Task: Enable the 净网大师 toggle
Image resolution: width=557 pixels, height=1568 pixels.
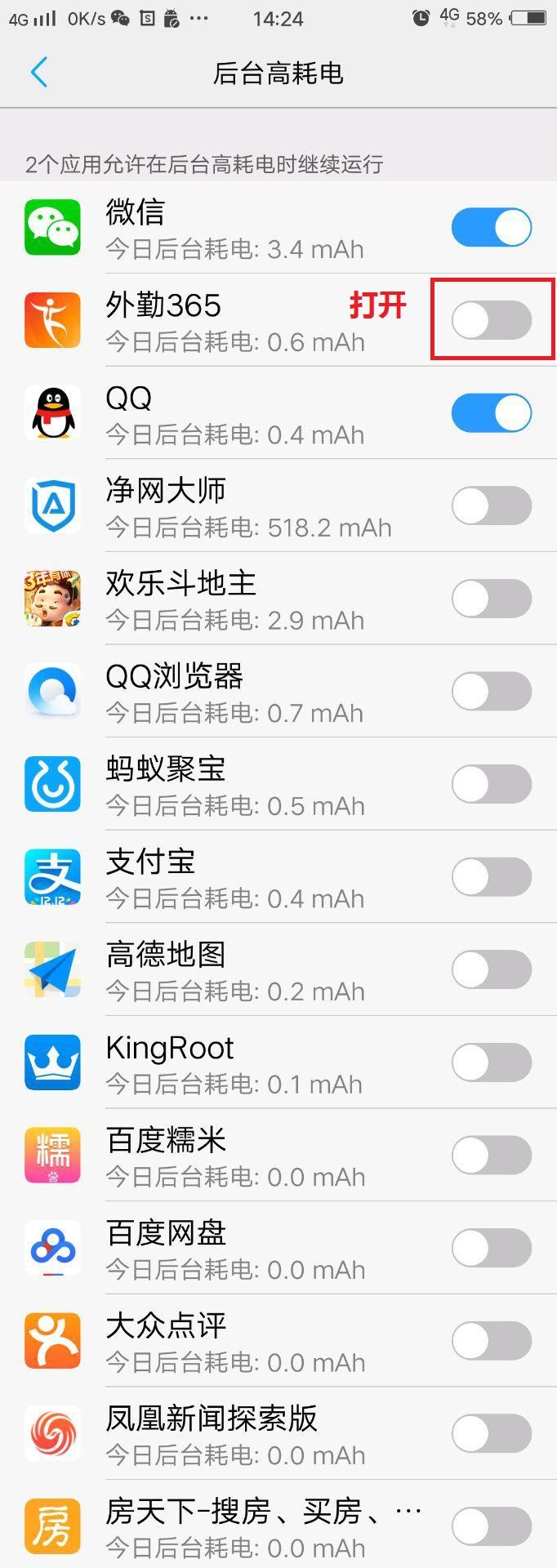Action: [x=492, y=506]
